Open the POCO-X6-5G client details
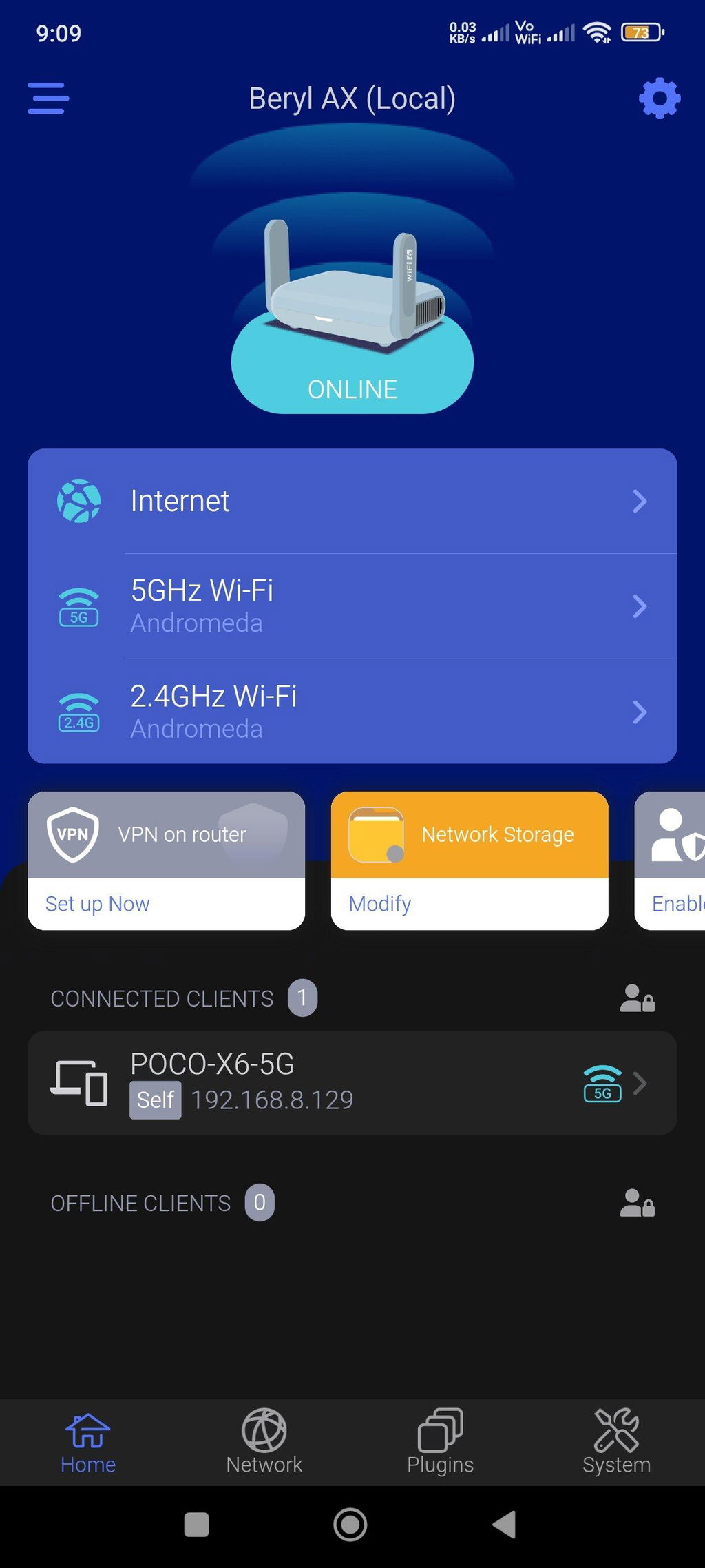The image size is (705, 1568). coord(352,1083)
